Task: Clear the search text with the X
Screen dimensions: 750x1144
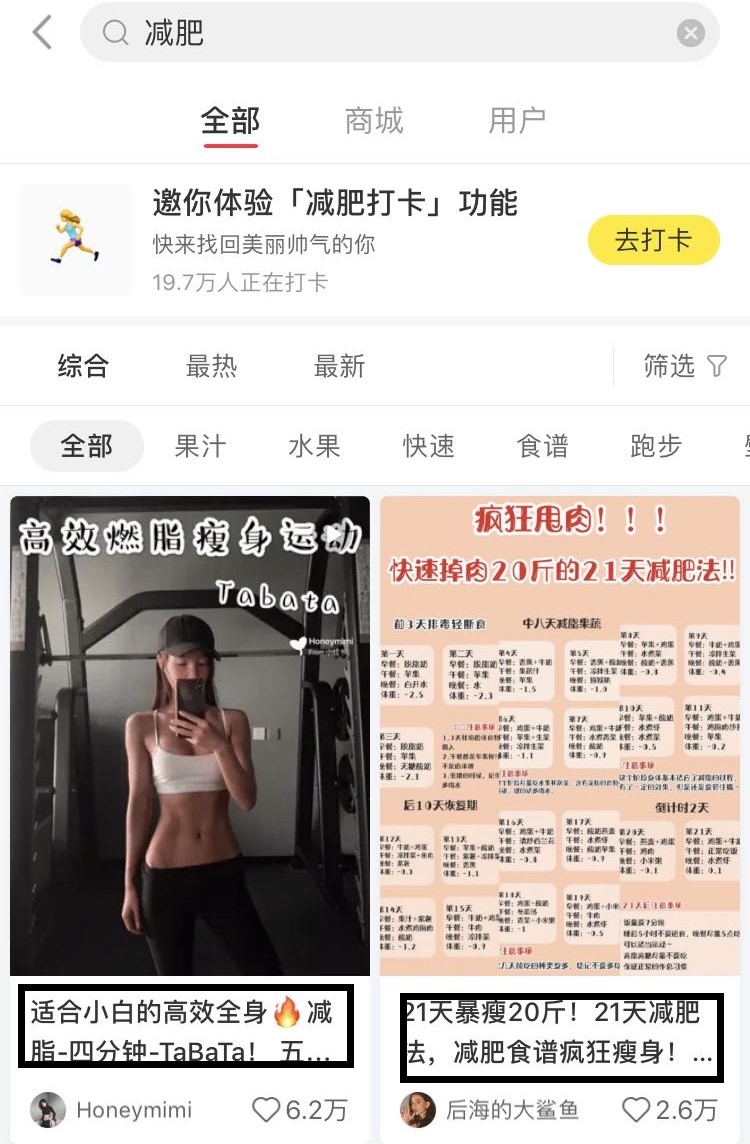Action: click(690, 33)
